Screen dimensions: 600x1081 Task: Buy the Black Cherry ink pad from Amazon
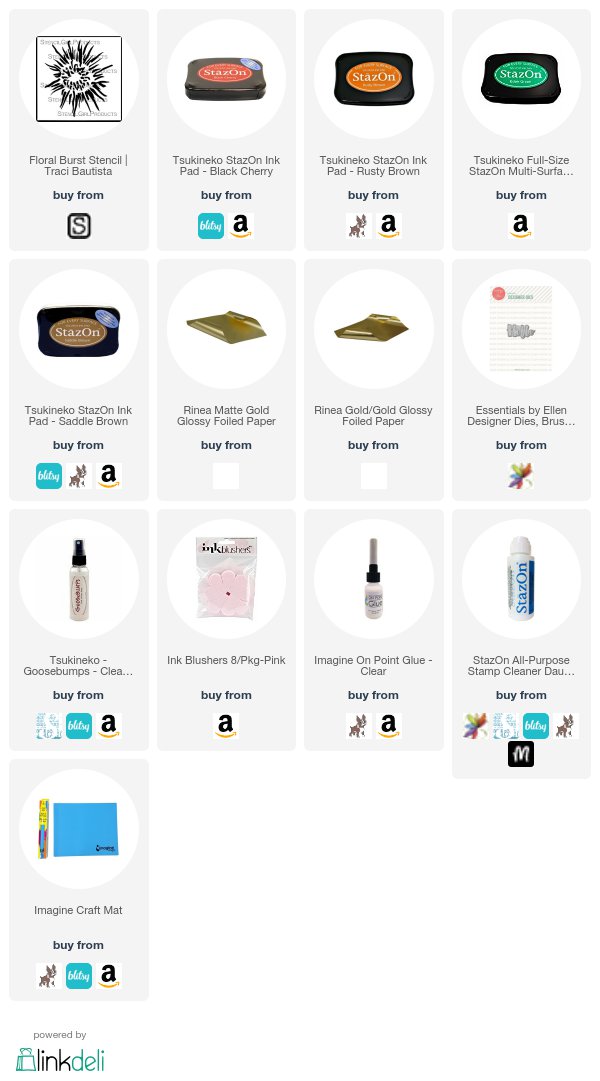tap(241, 226)
